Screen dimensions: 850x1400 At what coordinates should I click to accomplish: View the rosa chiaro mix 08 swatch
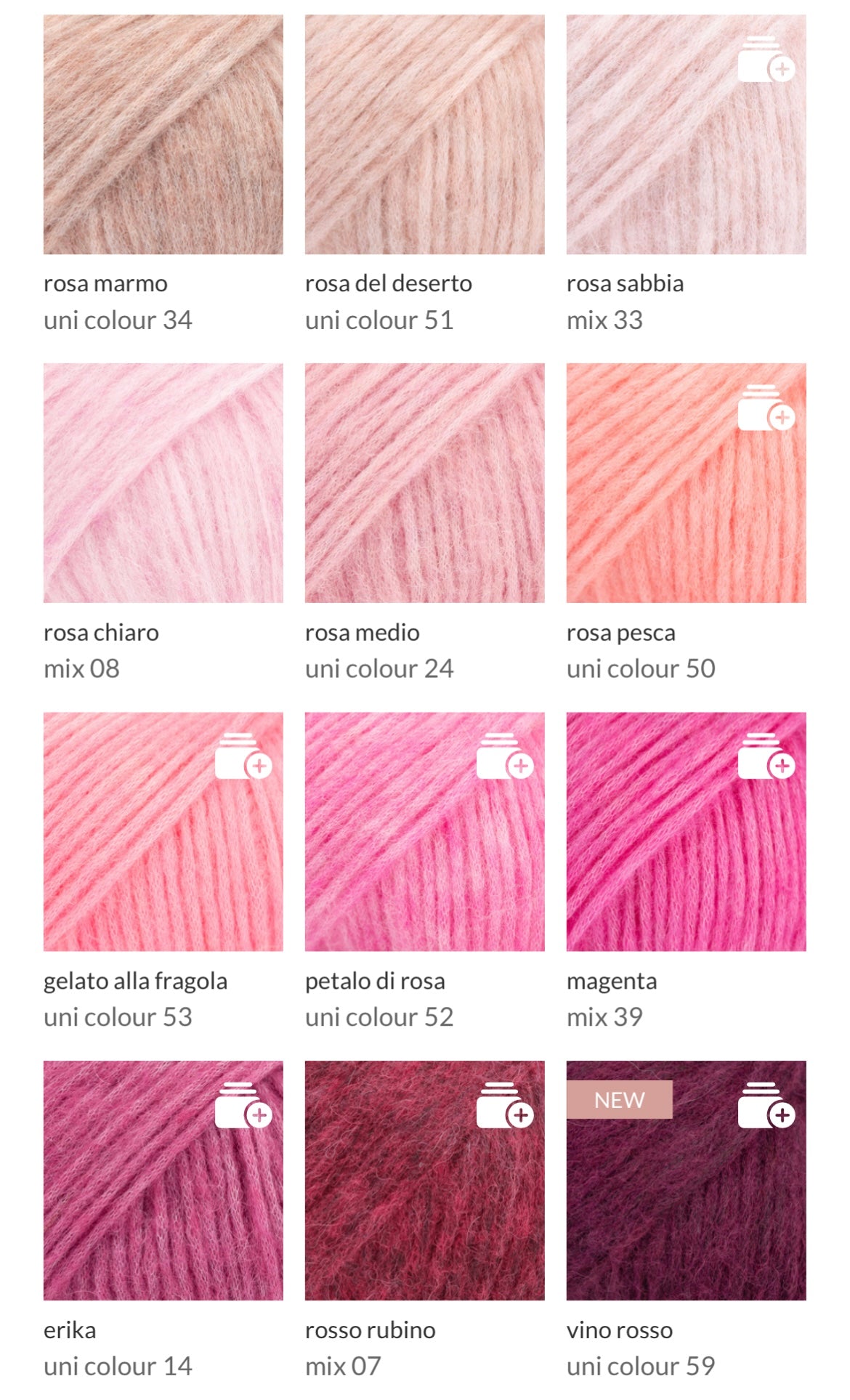(163, 483)
